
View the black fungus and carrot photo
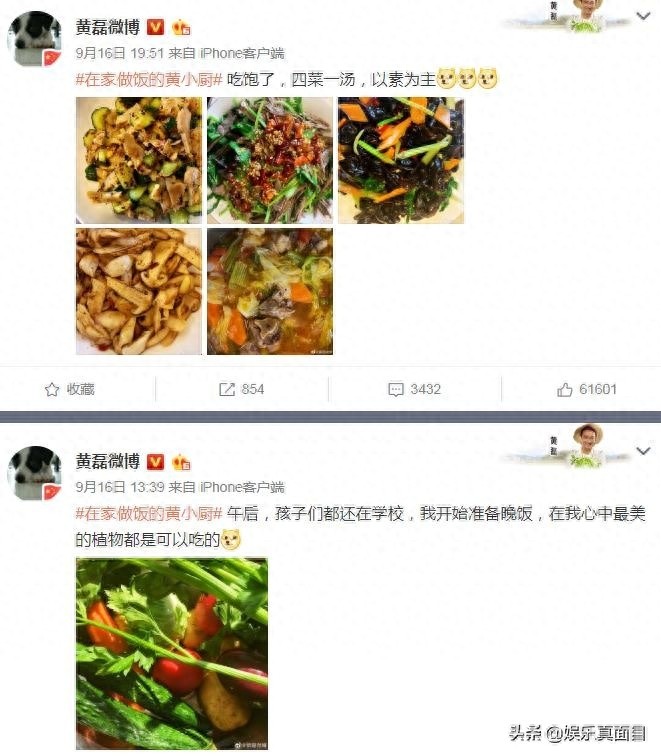pos(400,160)
